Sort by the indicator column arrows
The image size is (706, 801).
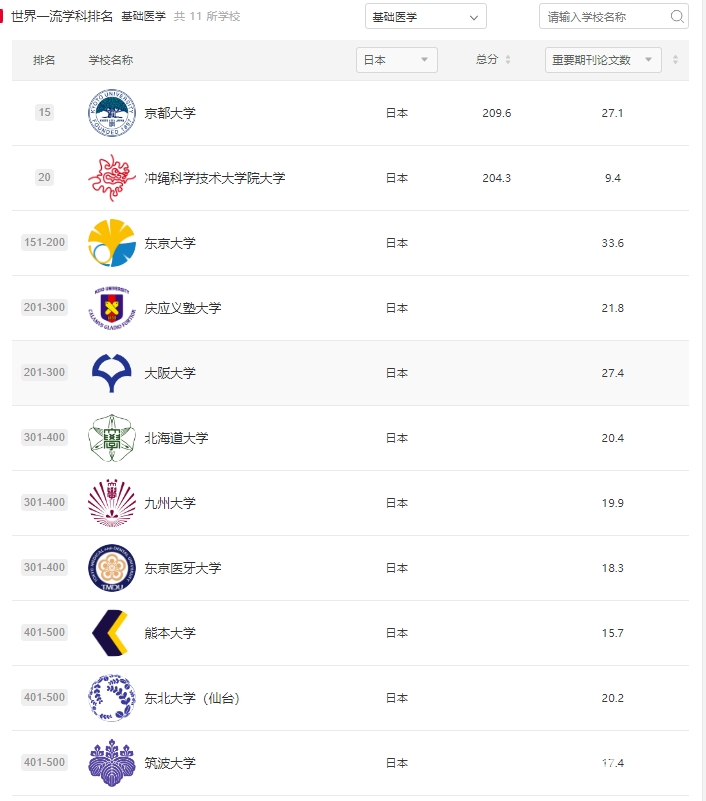pos(675,60)
